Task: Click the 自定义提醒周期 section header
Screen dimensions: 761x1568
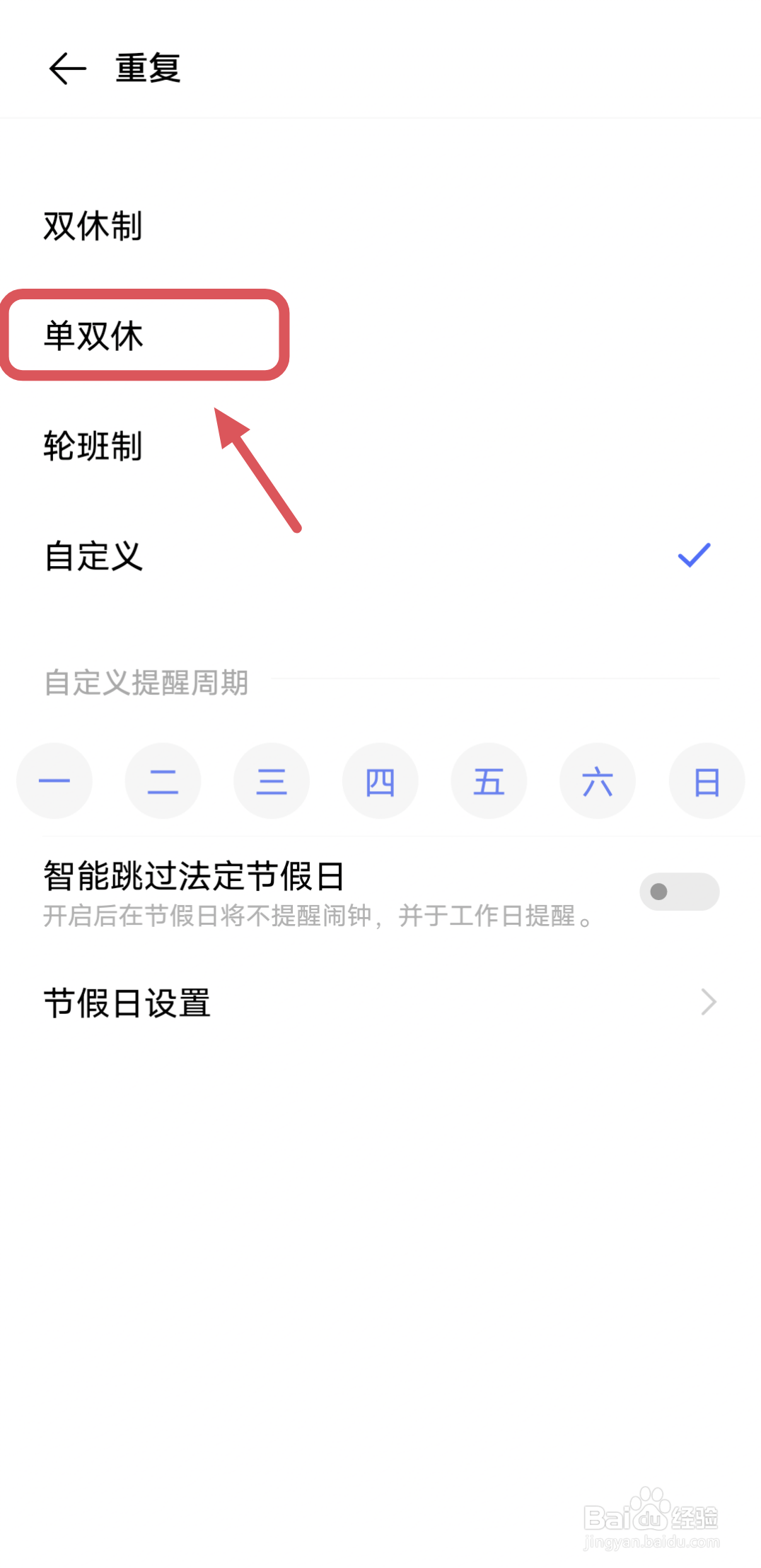Action: tap(144, 683)
